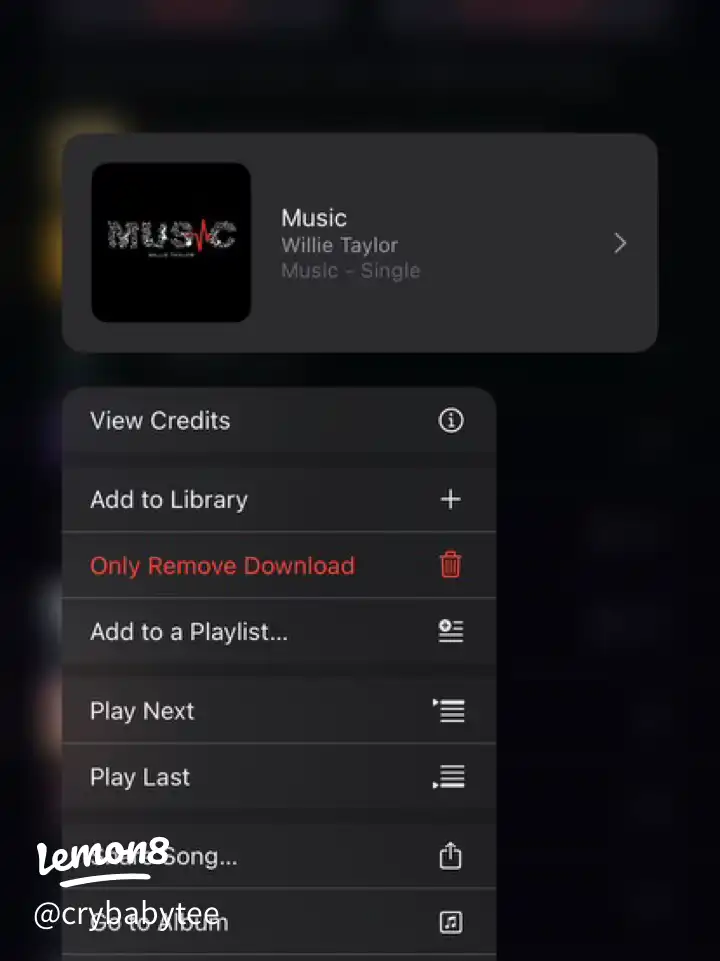Tap the red trash icon for removing download

tap(450, 565)
